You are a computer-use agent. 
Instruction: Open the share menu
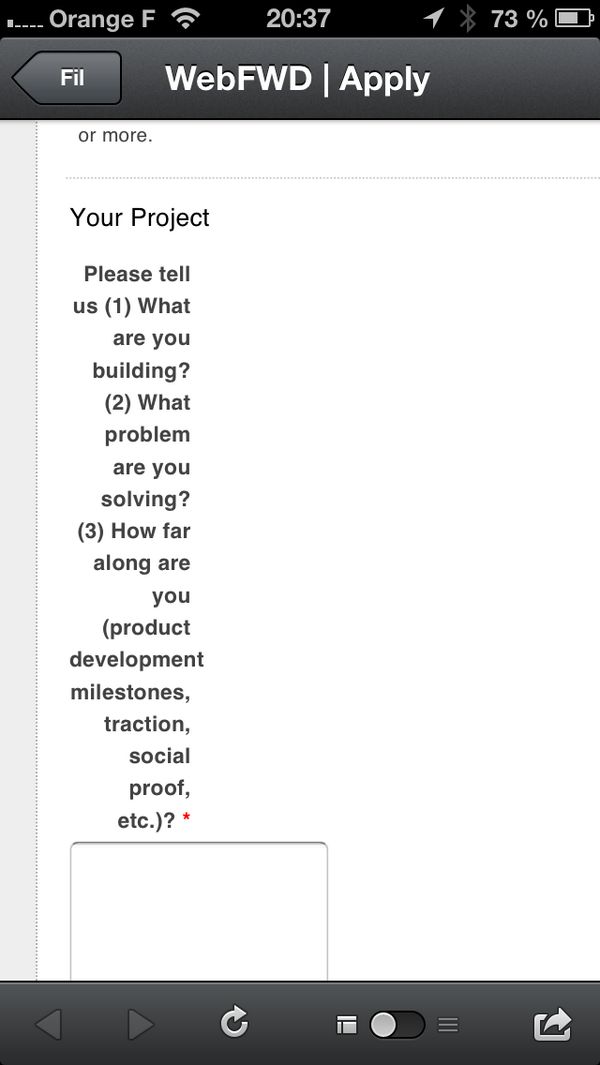pos(552,1023)
